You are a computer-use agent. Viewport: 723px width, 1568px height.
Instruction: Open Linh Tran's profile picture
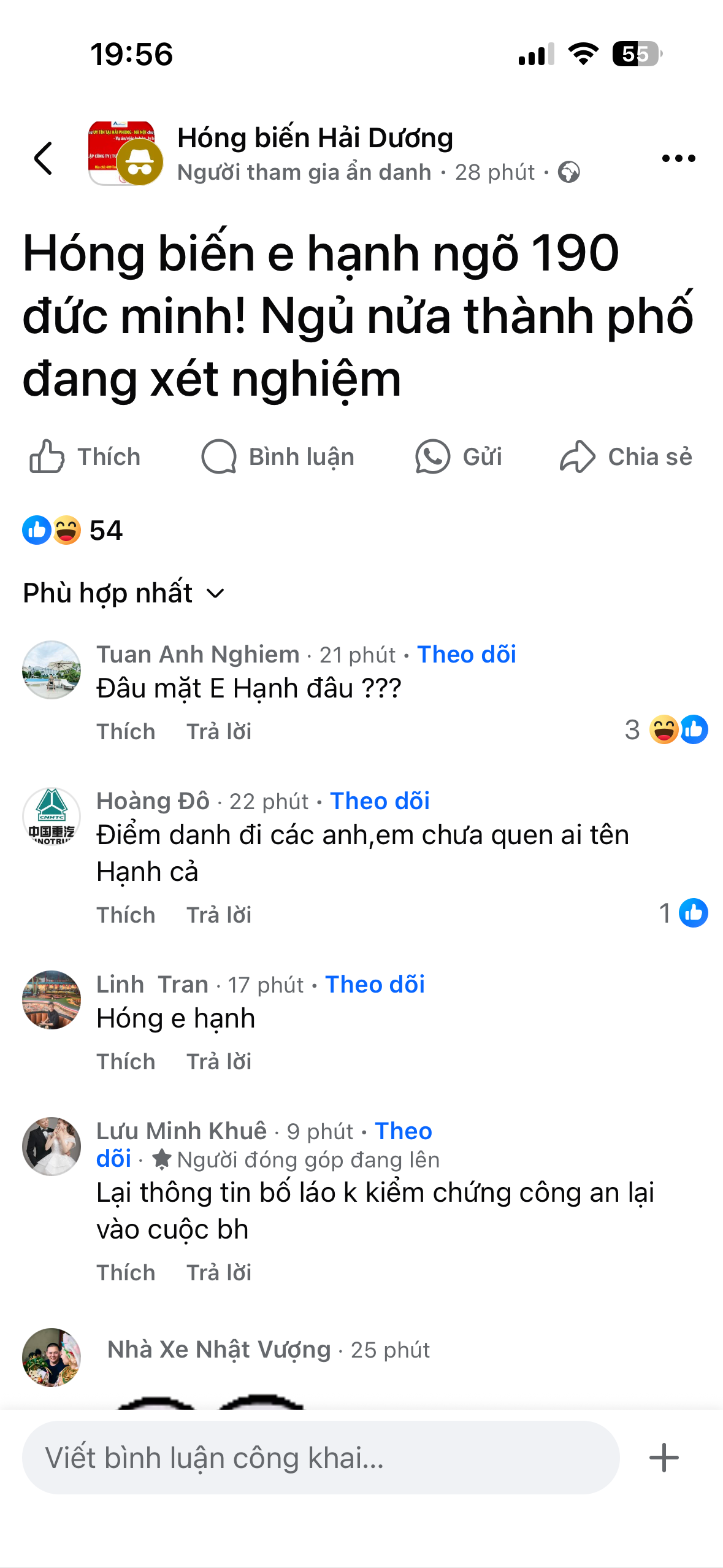pyautogui.click(x=52, y=999)
